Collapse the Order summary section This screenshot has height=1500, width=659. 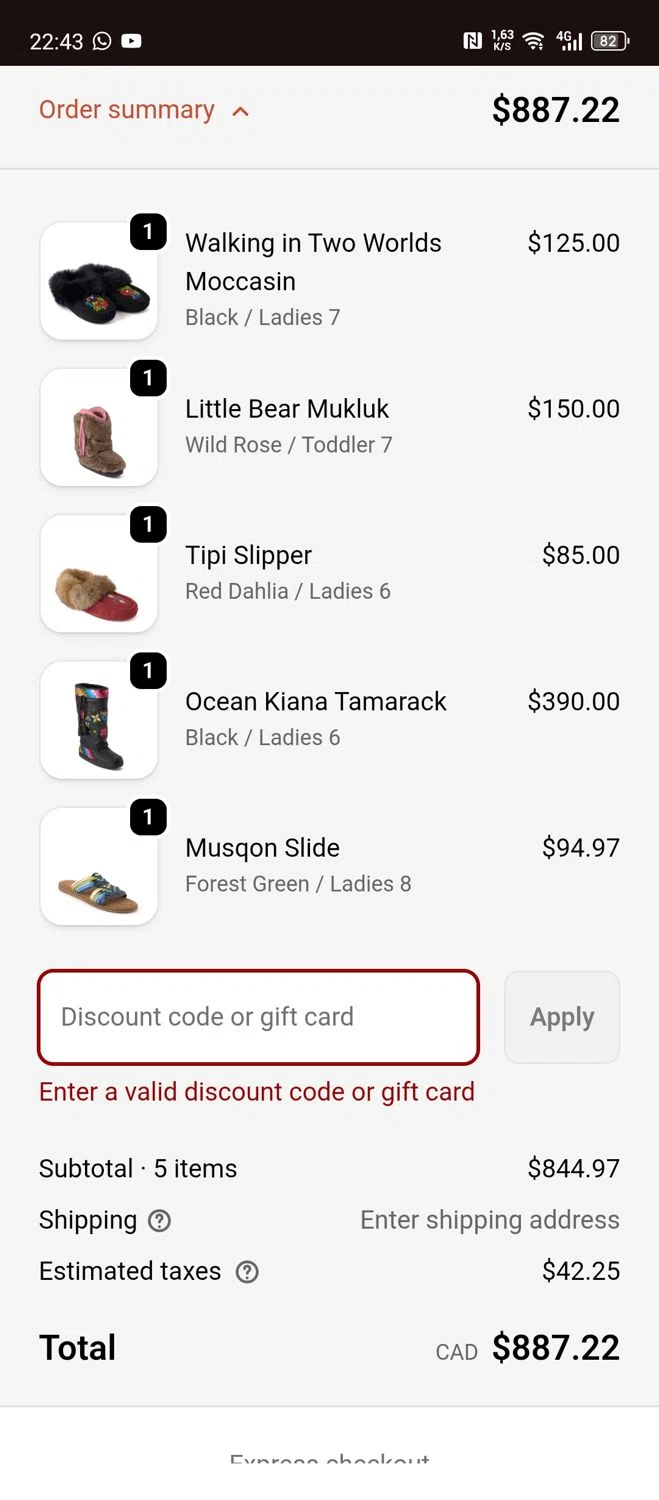[x=143, y=110]
